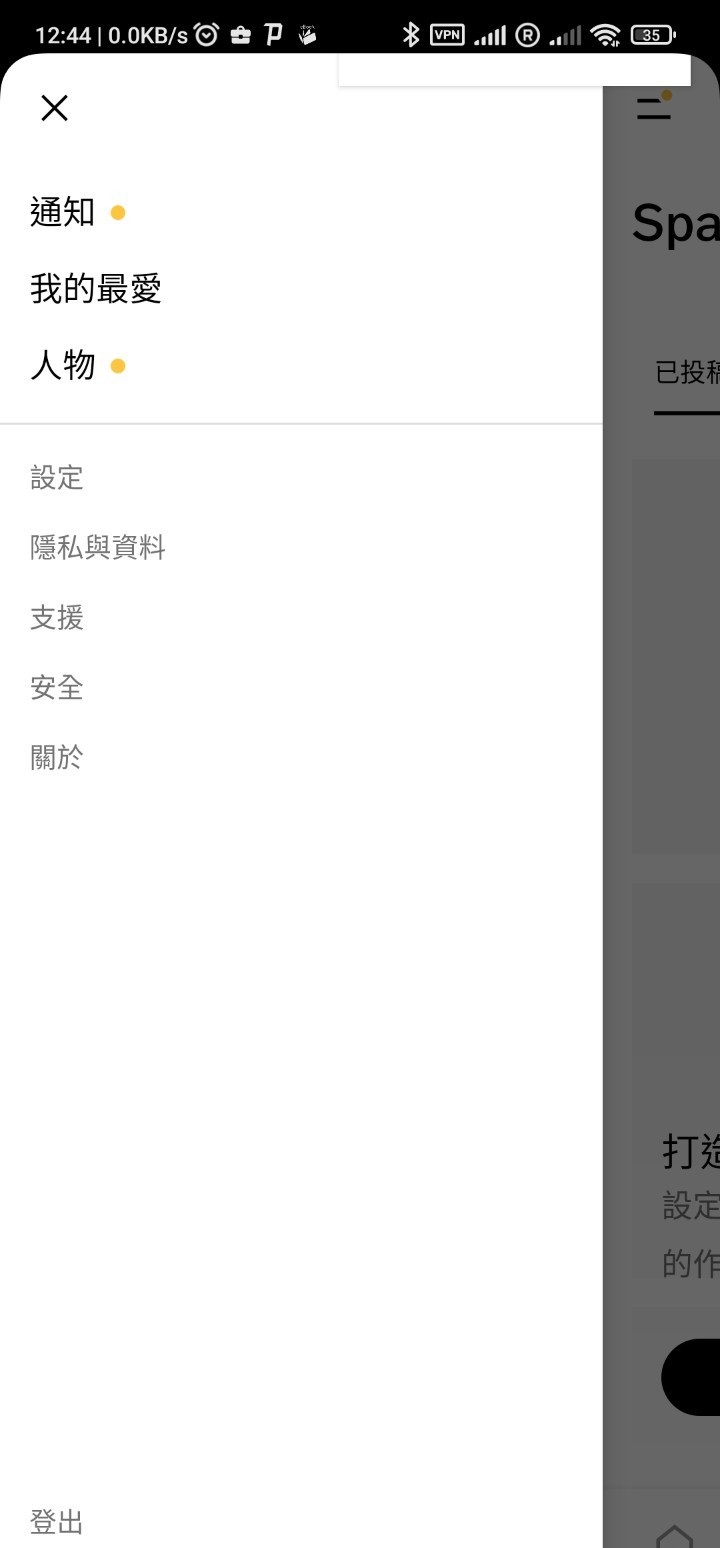Tap the P icon in the status bar
The width and height of the screenshot is (720, 1548).
(272, 34)
